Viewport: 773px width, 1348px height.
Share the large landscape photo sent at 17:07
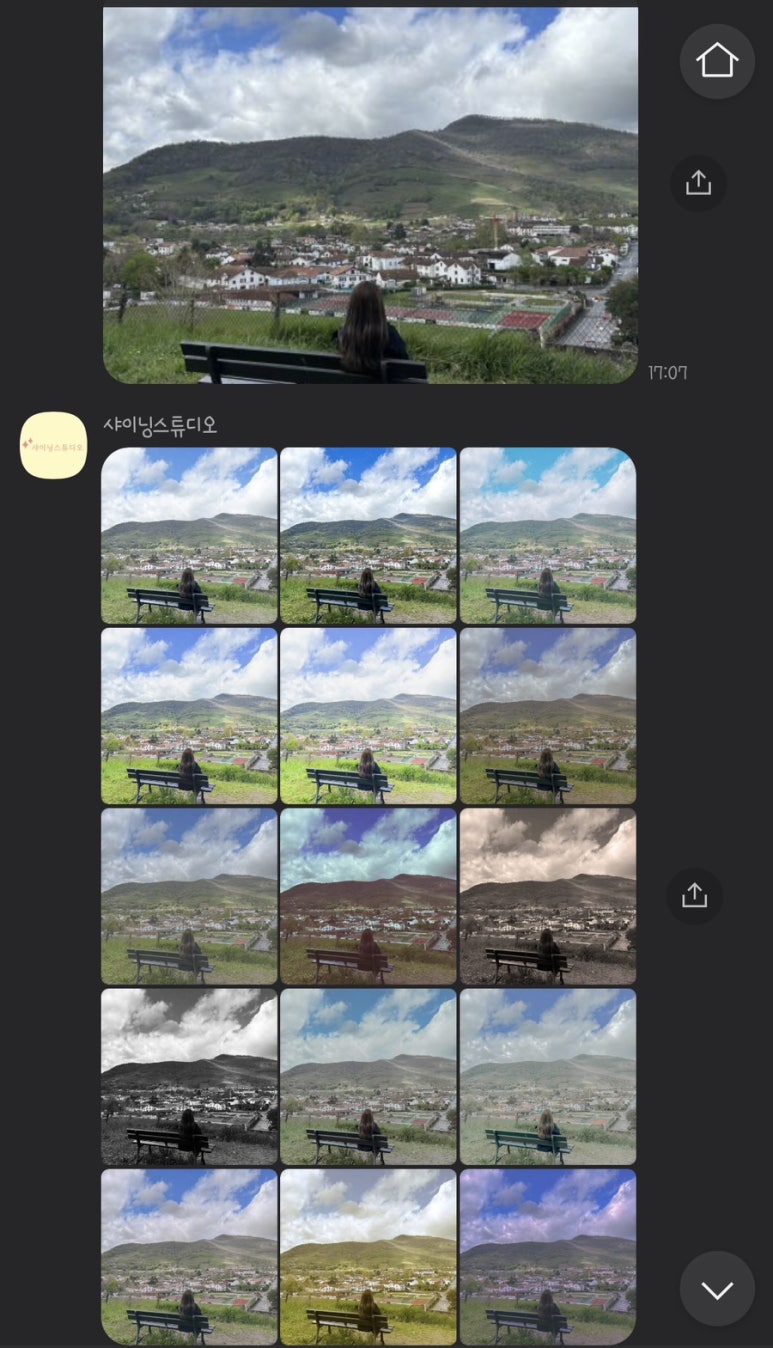[x=698, y=183]
